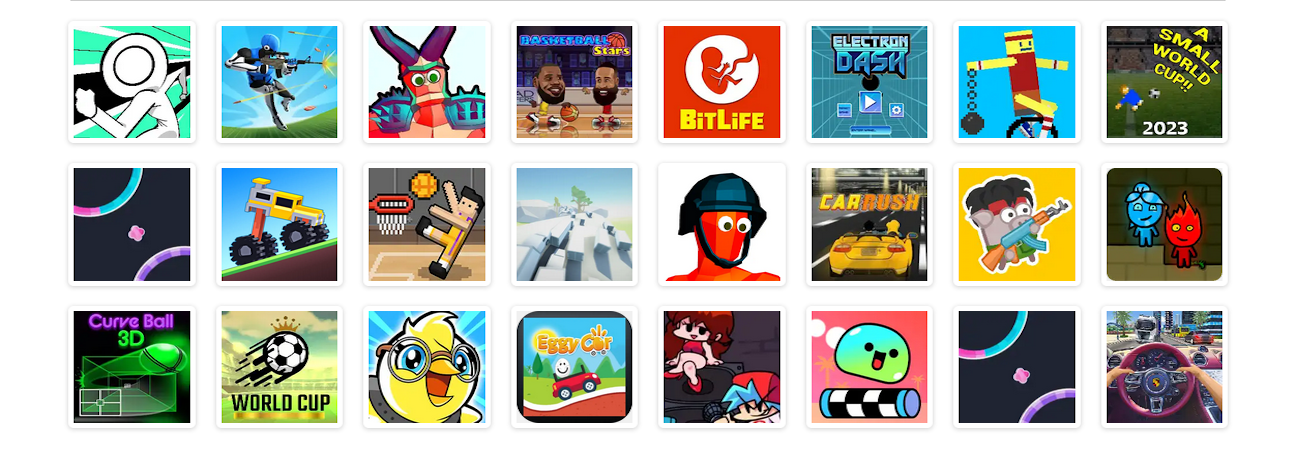The image size is (1296, 454).
Task: Open the white stickman game tile
Action: coord(132,82)
